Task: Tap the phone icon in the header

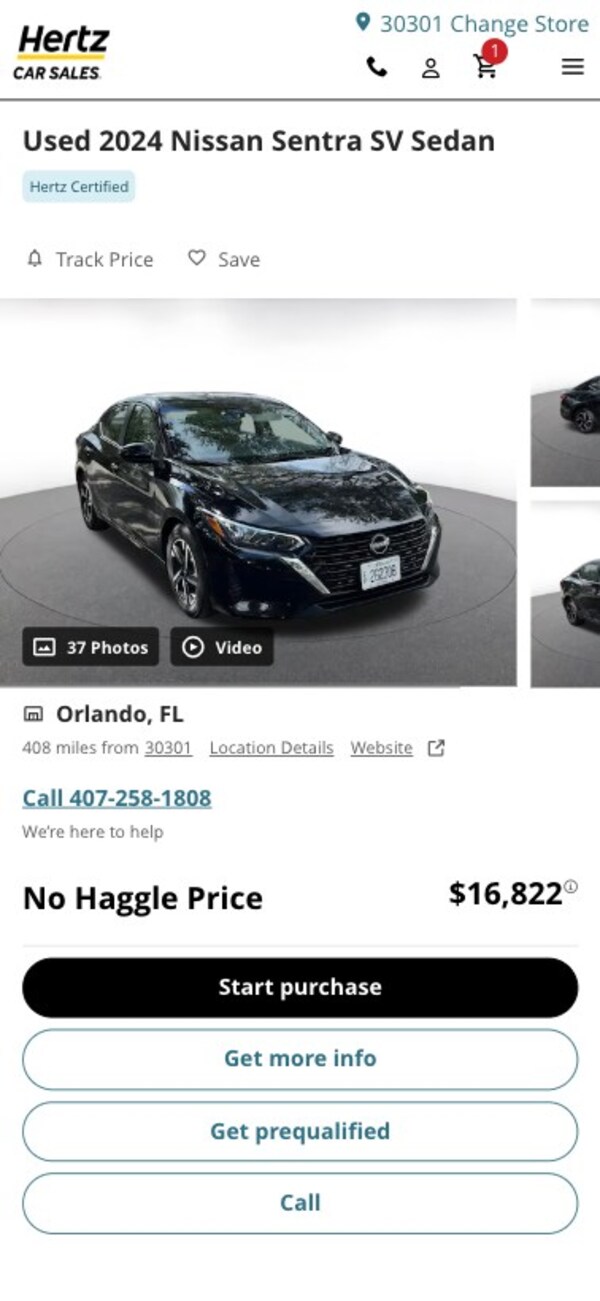Action: coord(377,67)
